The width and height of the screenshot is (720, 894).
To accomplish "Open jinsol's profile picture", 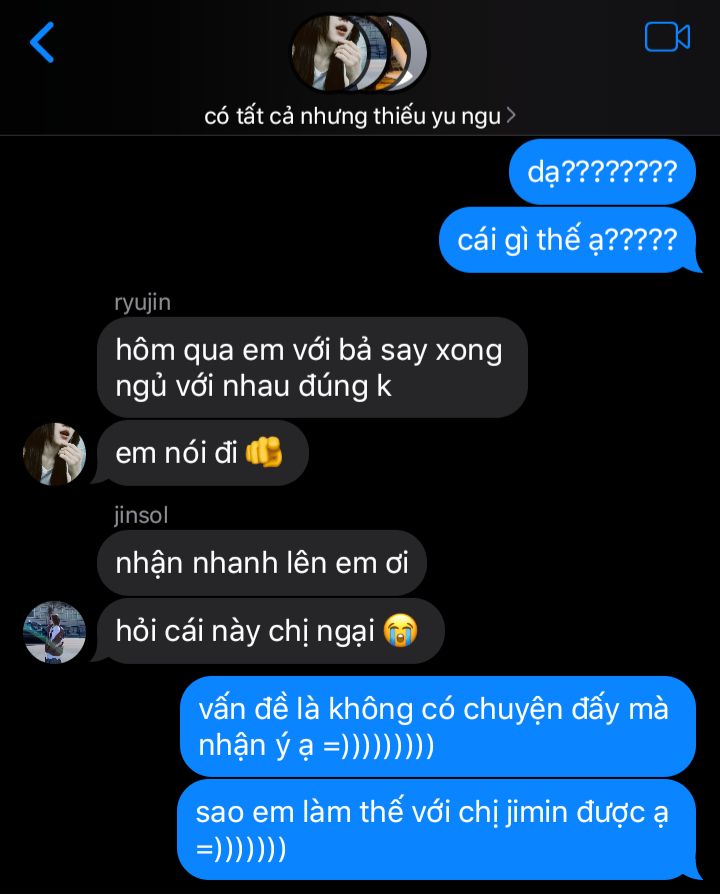I will click(54, 632).
